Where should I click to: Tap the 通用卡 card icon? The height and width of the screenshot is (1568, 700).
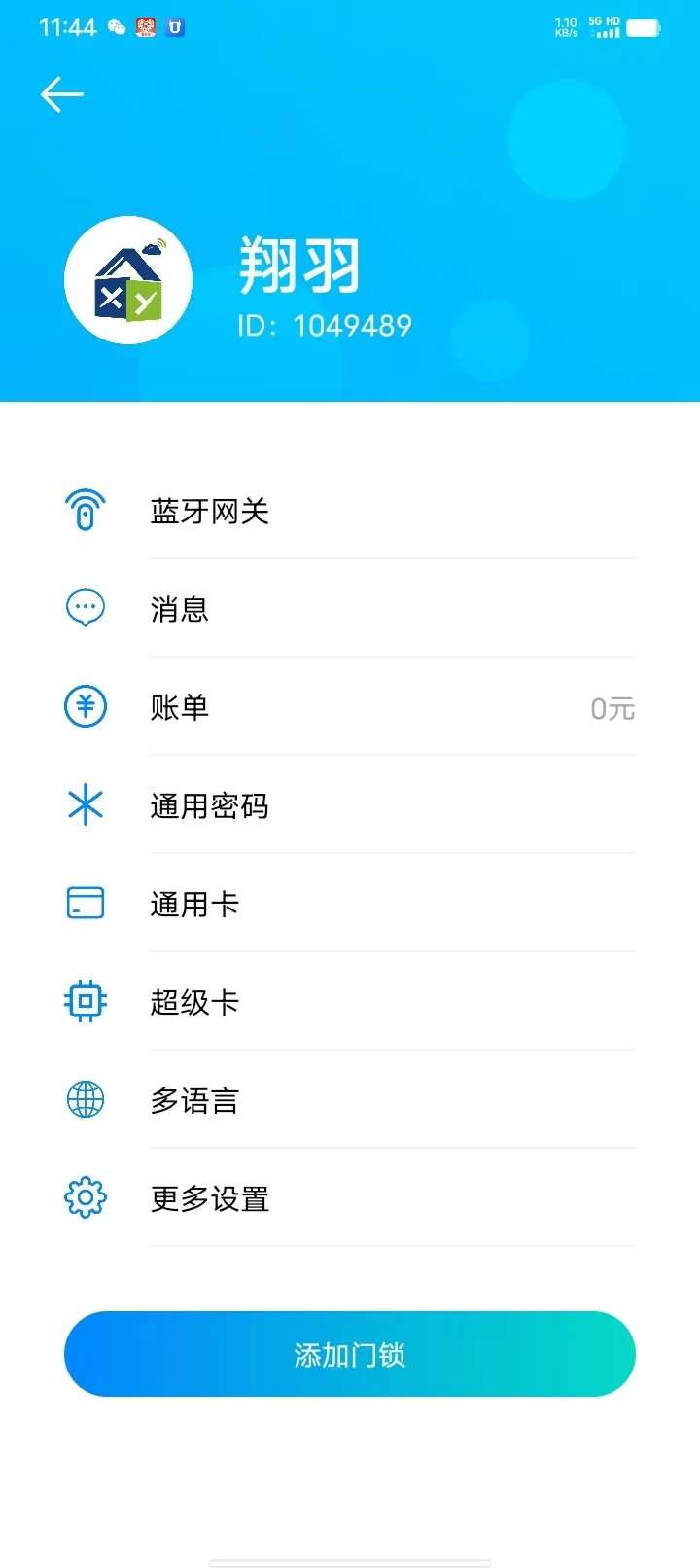tap(86, 903)
